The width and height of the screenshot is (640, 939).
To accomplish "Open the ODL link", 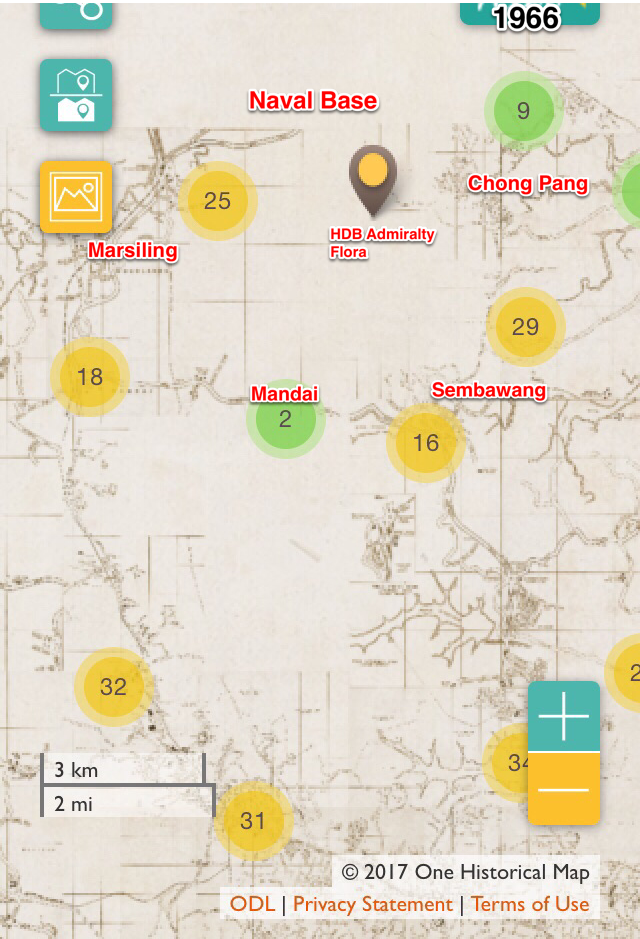I will [x=252, y=904].
